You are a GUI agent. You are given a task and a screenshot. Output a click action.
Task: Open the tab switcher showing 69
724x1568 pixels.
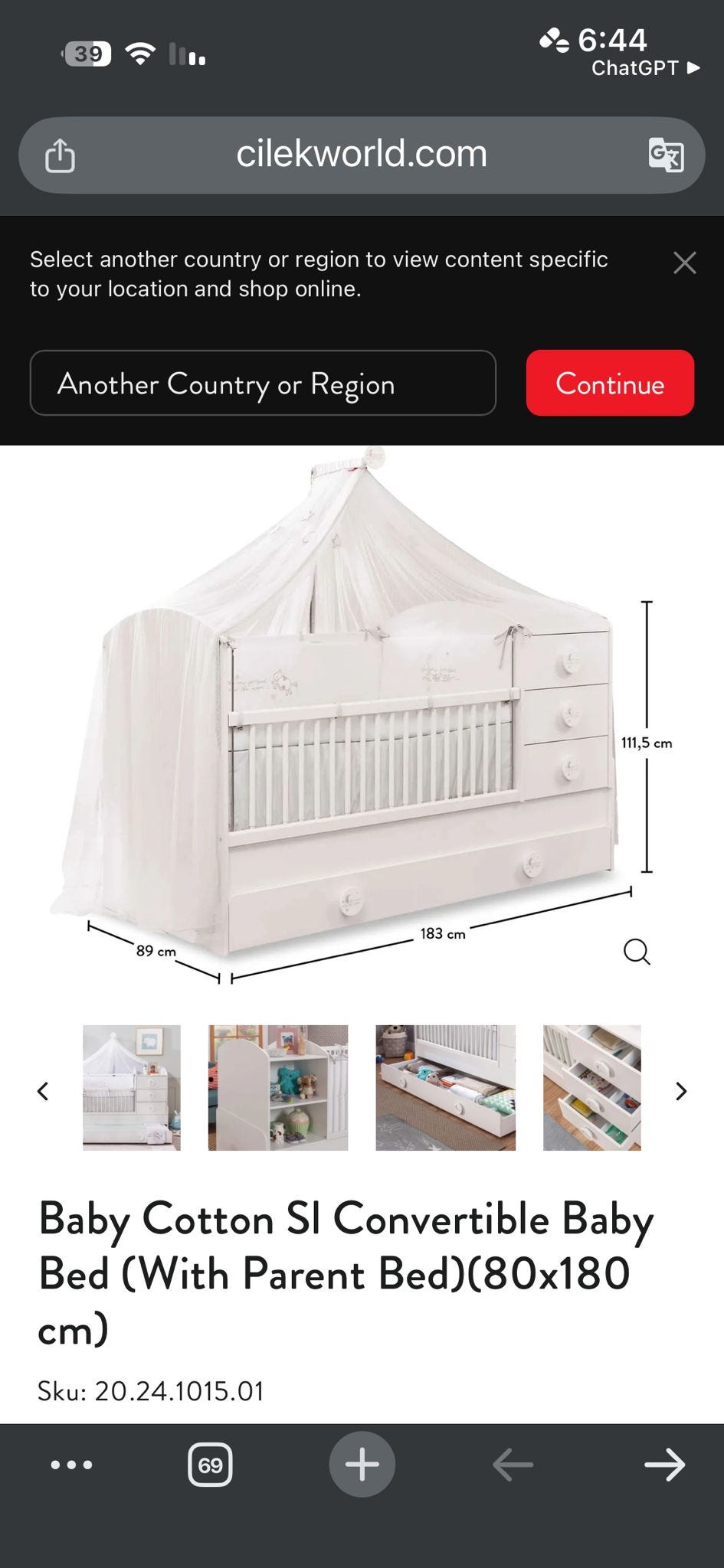210,1465
